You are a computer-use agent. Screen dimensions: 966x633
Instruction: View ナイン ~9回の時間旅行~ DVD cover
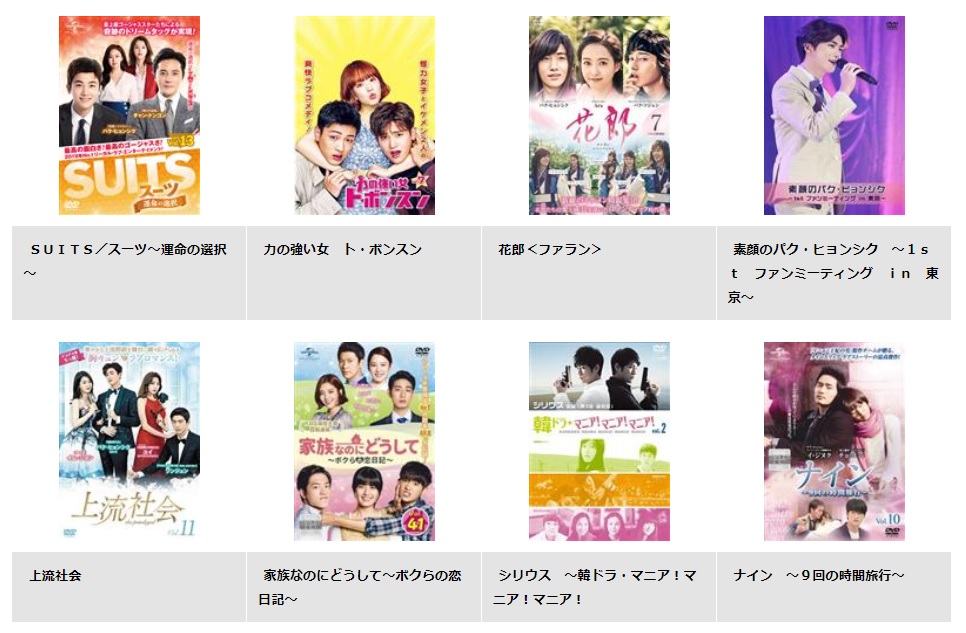[834, 441]
